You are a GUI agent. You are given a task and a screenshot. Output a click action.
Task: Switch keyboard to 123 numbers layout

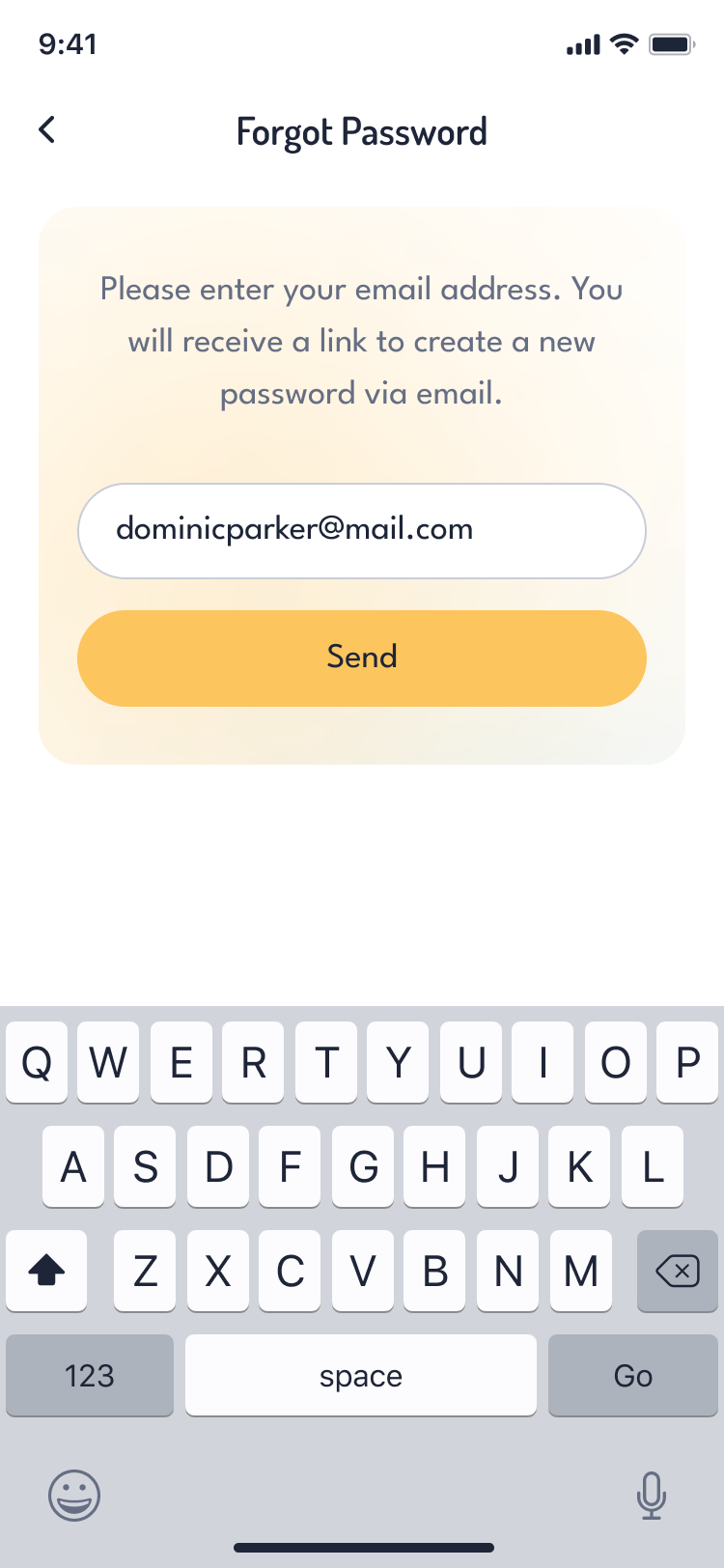pyautogui.click(x=90, y=1375)
